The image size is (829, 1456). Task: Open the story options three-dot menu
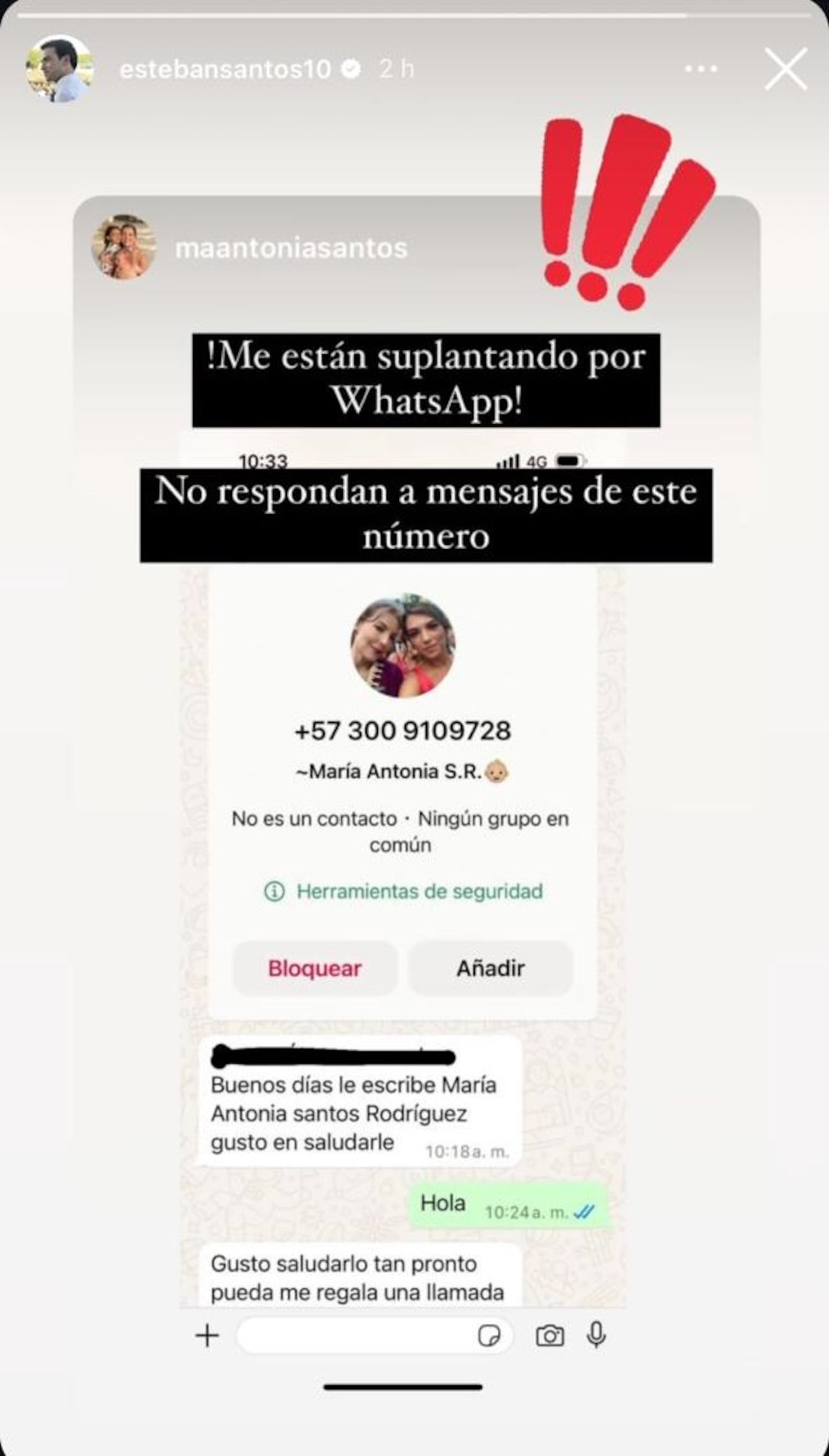click(x=701, y=69)
